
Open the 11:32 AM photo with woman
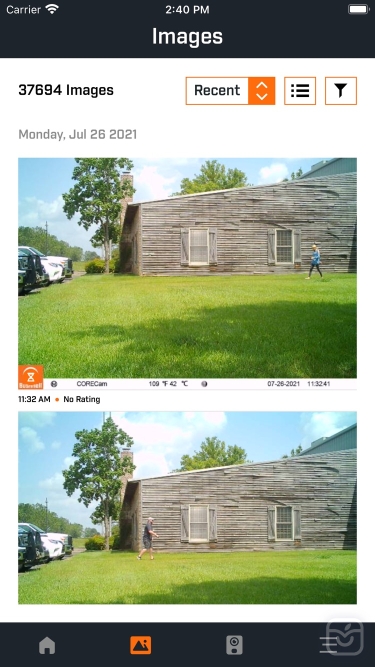tap(187, 274)
